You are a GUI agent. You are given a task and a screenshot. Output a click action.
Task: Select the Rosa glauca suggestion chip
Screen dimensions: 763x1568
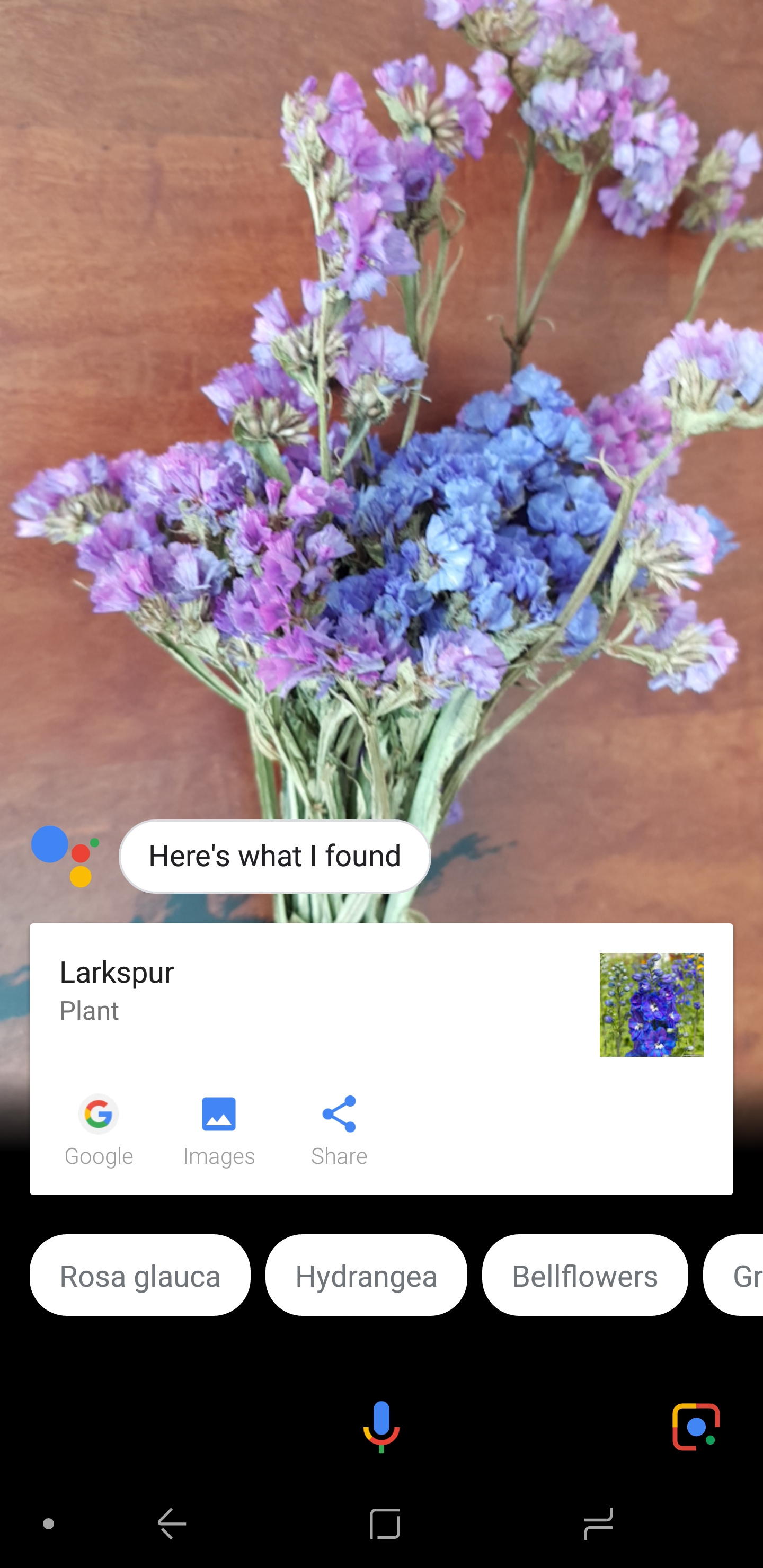point(140,1275)
